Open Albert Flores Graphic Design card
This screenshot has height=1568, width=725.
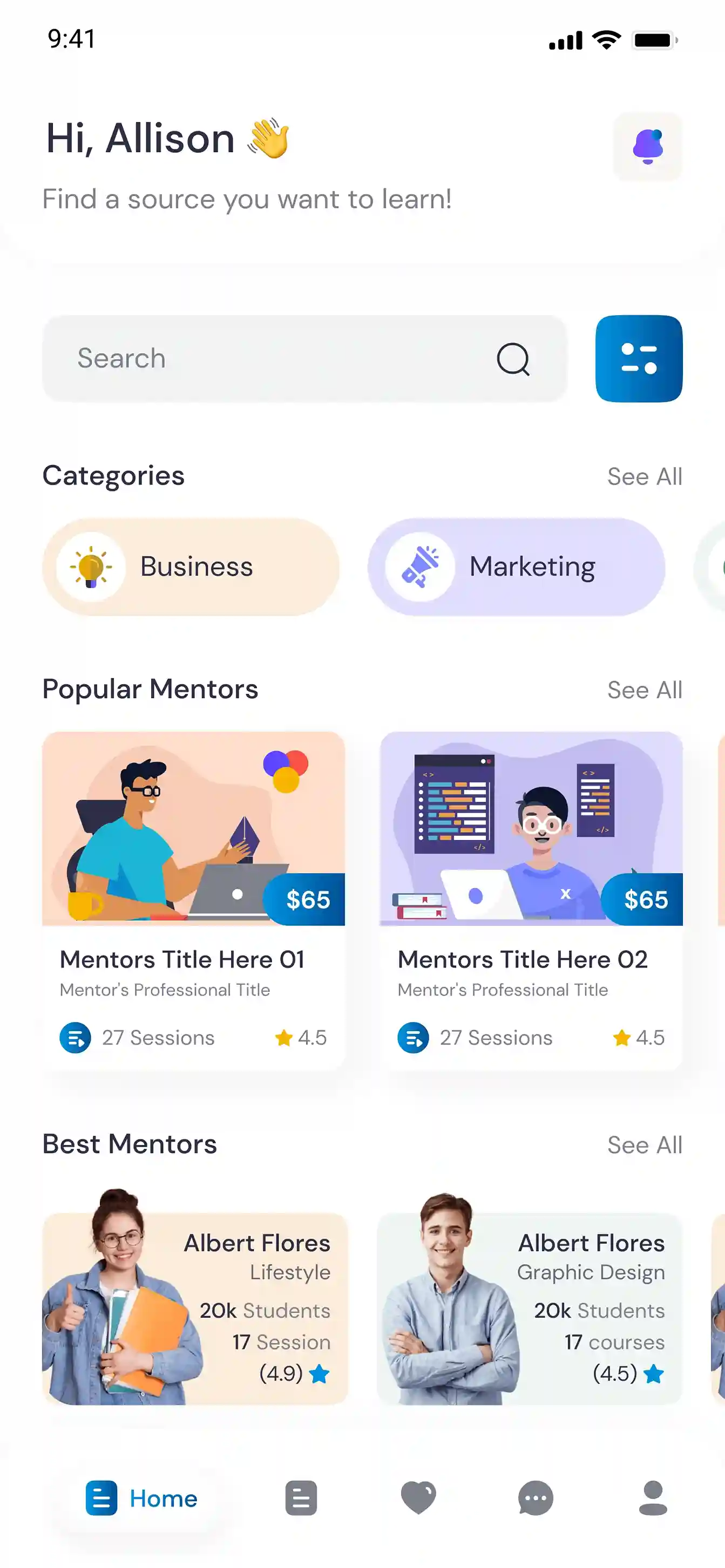pyautogui.click(x=530, y=1308)
